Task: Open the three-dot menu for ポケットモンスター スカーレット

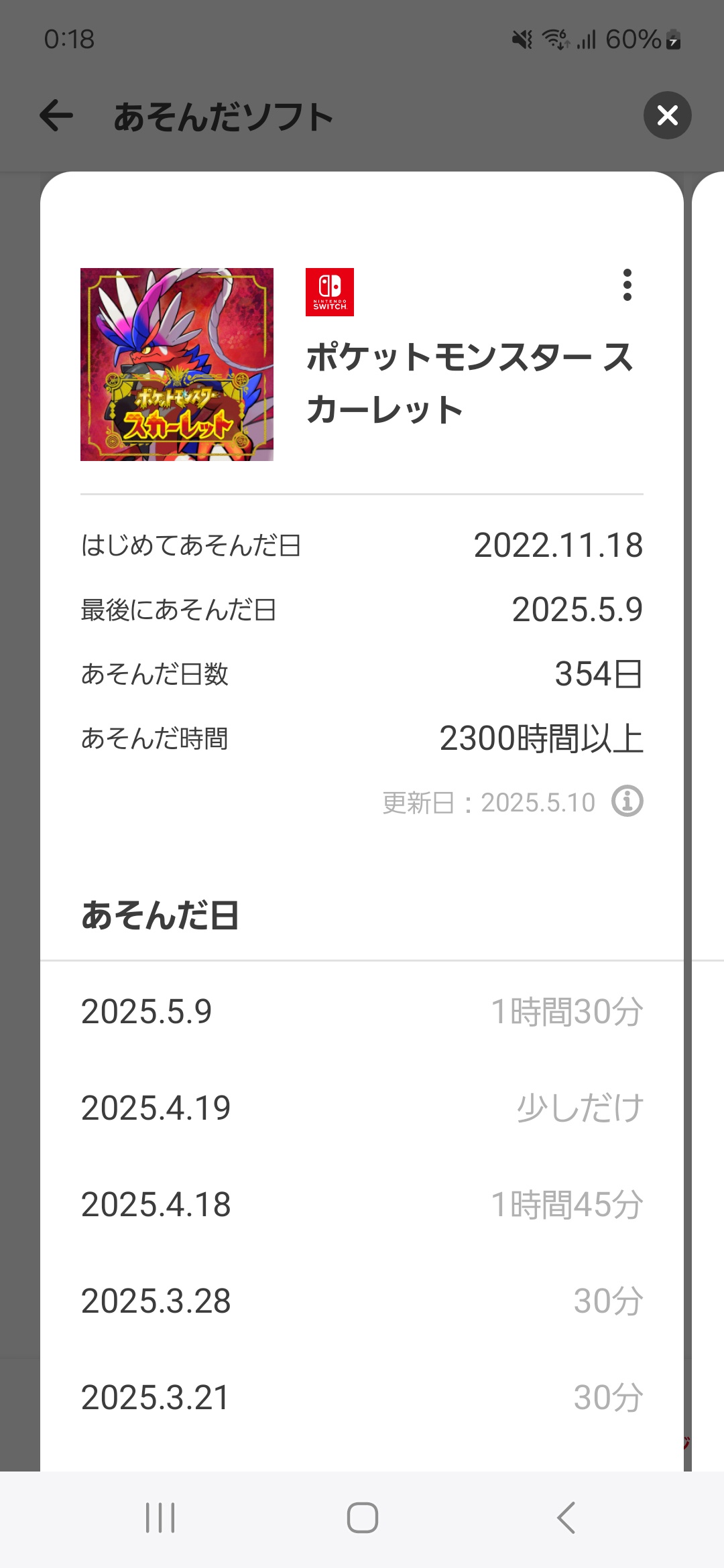Action: point(627,285)
